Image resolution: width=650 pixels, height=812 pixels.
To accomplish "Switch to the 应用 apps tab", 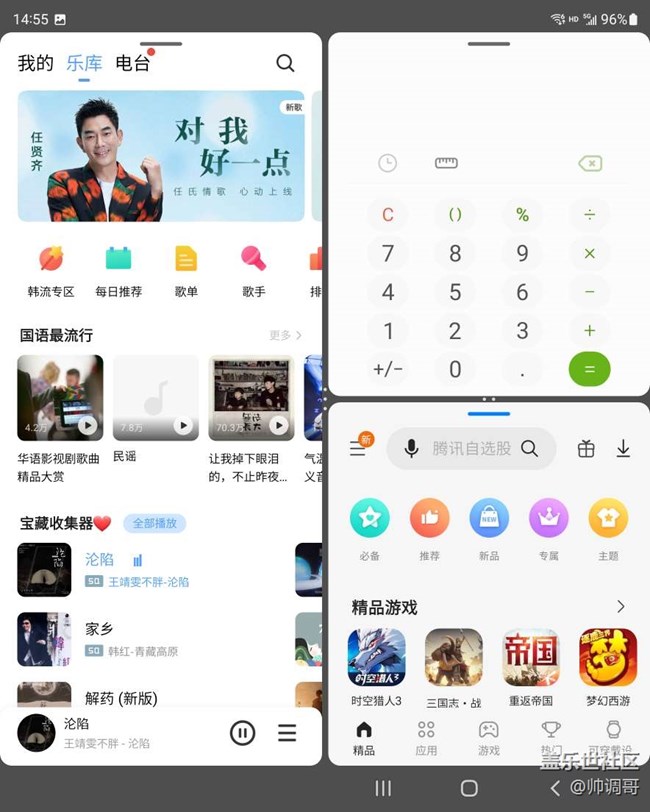I will point(426,738).
